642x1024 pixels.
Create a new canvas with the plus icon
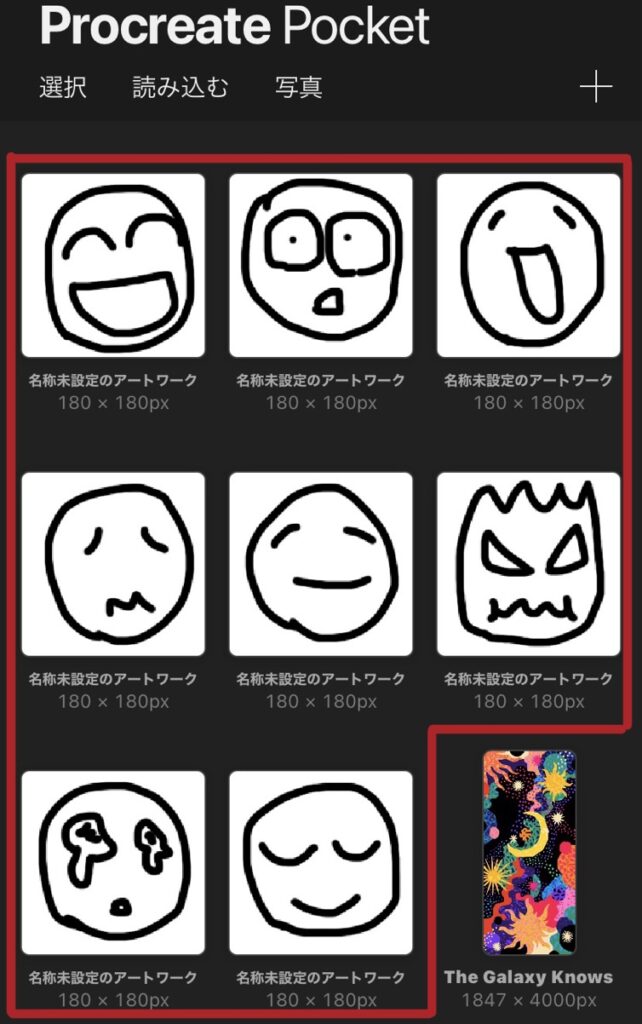(x=595, y=88)
